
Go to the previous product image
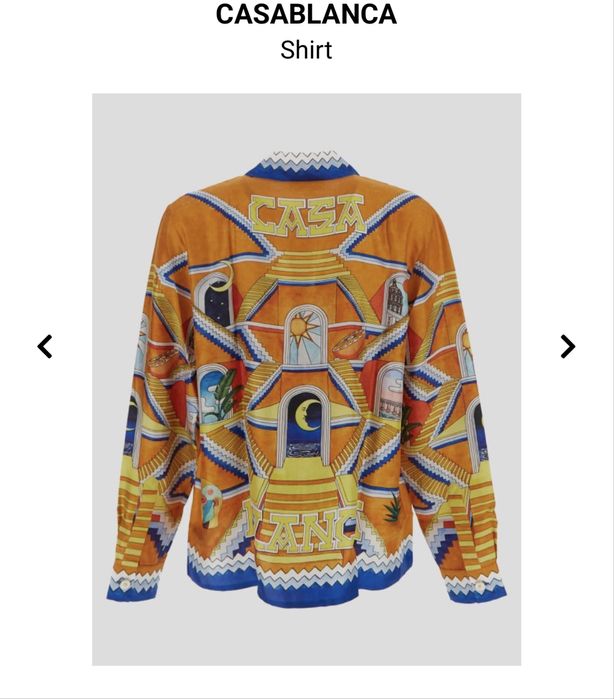click(x=45, y=347)
